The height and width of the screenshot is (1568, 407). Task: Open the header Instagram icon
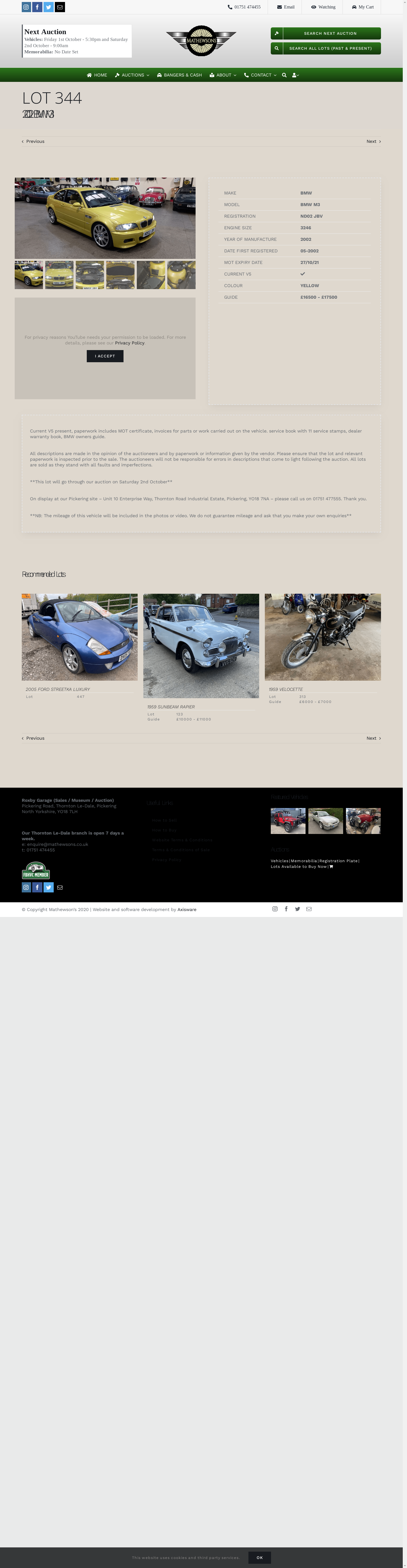26,7
